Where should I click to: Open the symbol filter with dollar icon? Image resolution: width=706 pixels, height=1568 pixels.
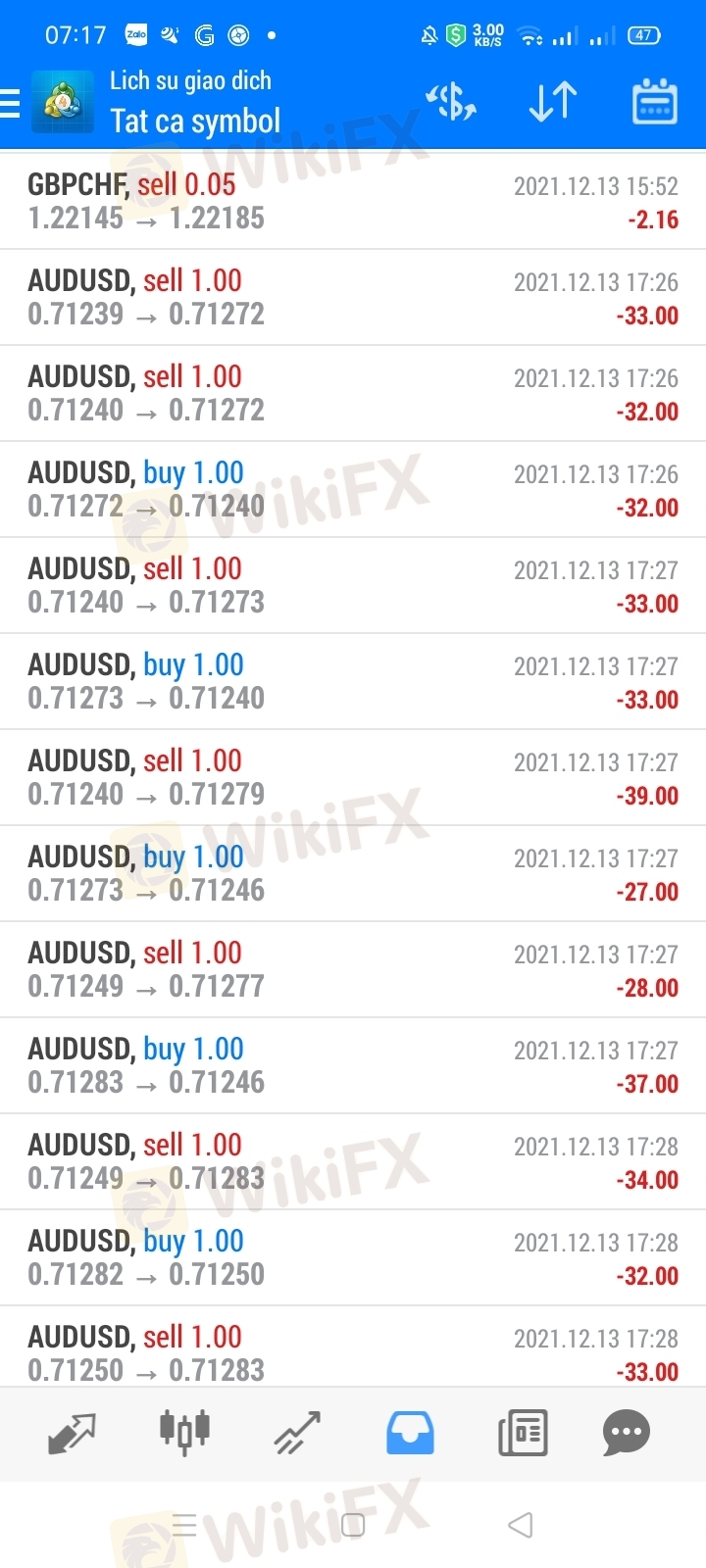pos(451,102)
